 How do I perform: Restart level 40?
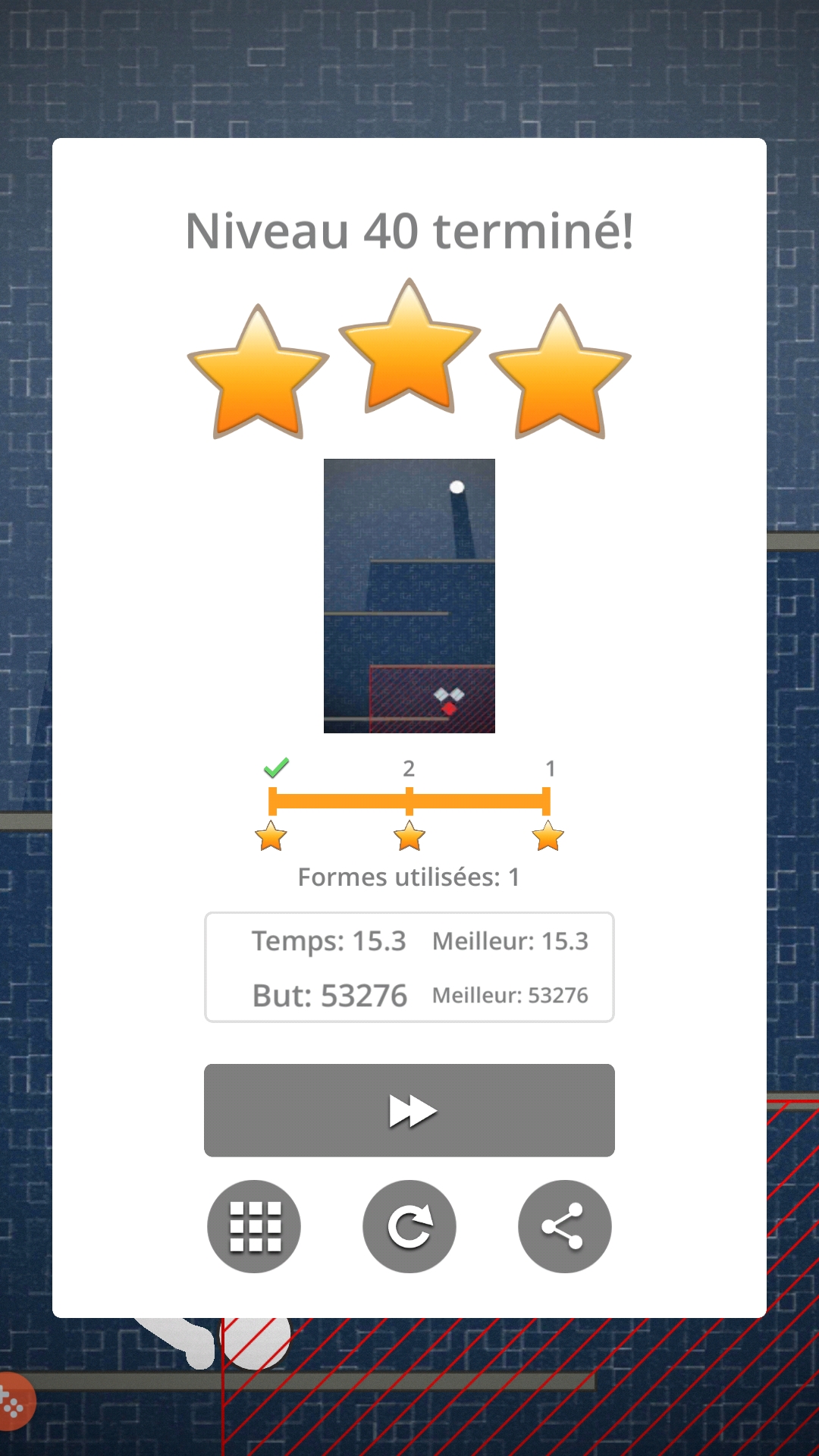pos(409,1226)
